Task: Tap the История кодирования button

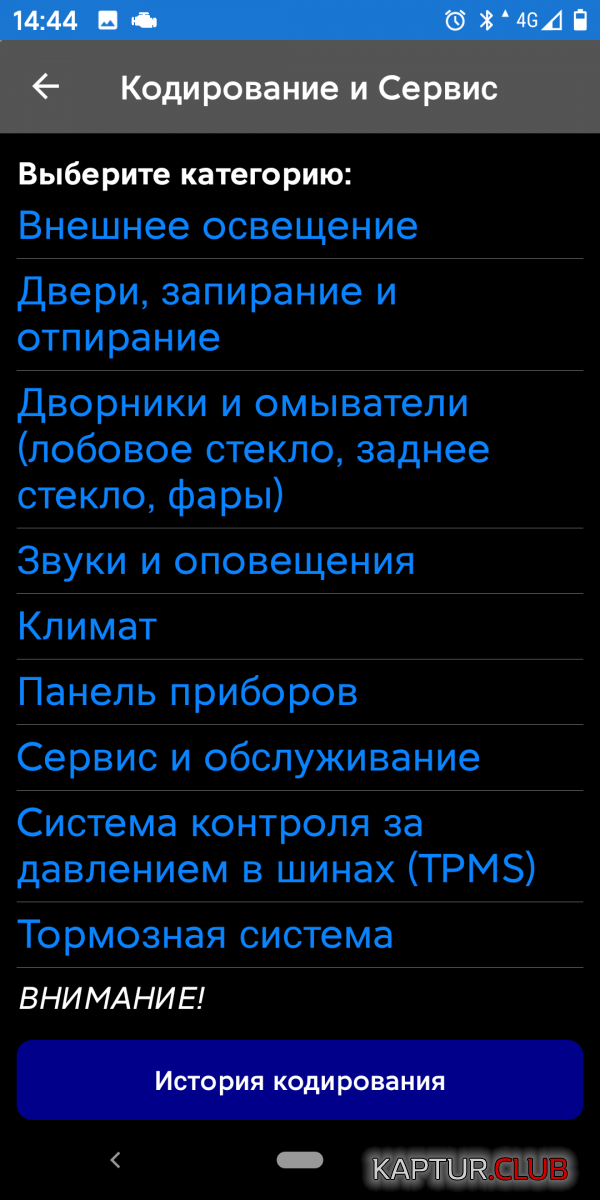Action: point(300,1080)
